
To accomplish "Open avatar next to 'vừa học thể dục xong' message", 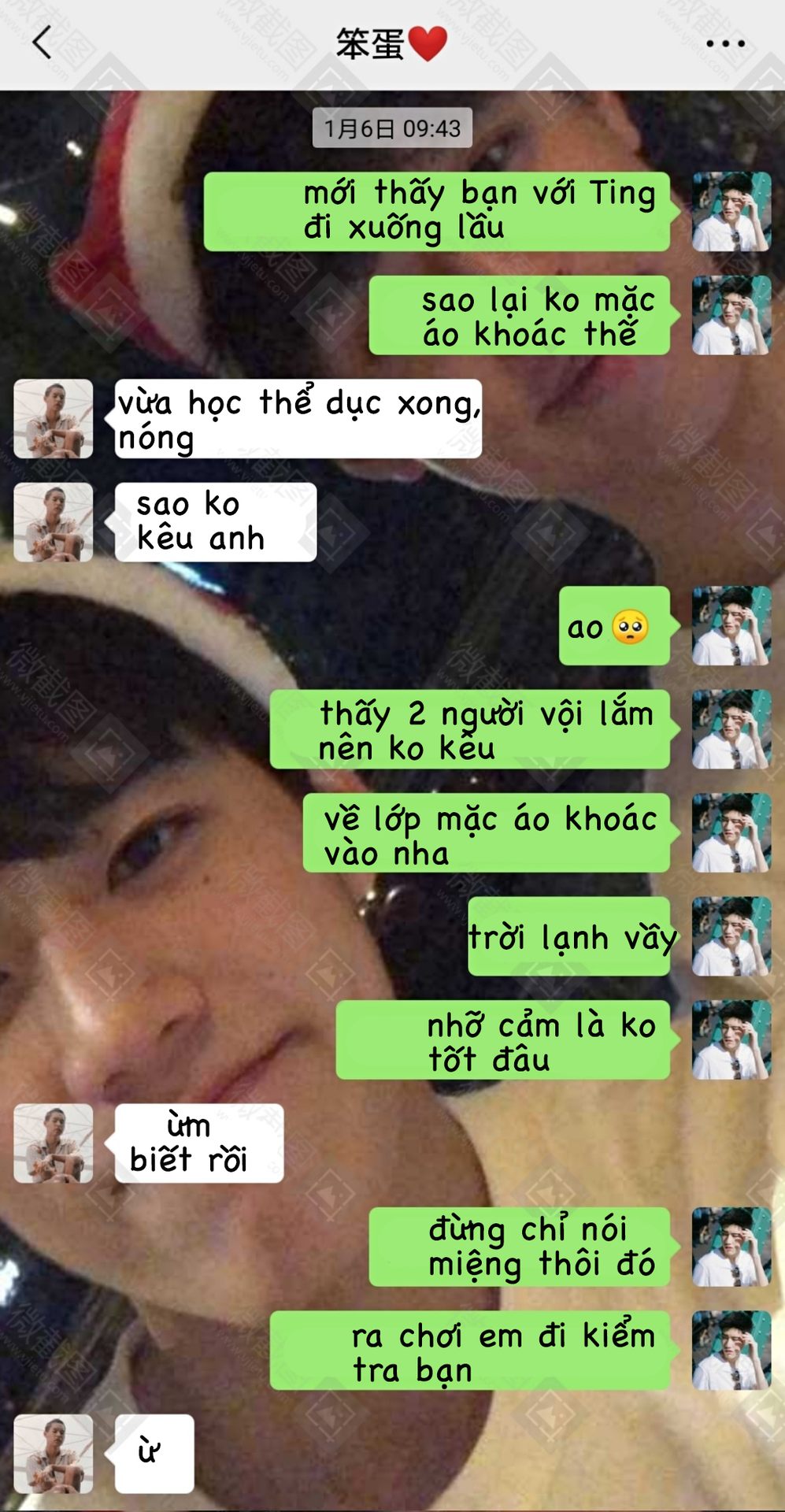I will 54,419.
